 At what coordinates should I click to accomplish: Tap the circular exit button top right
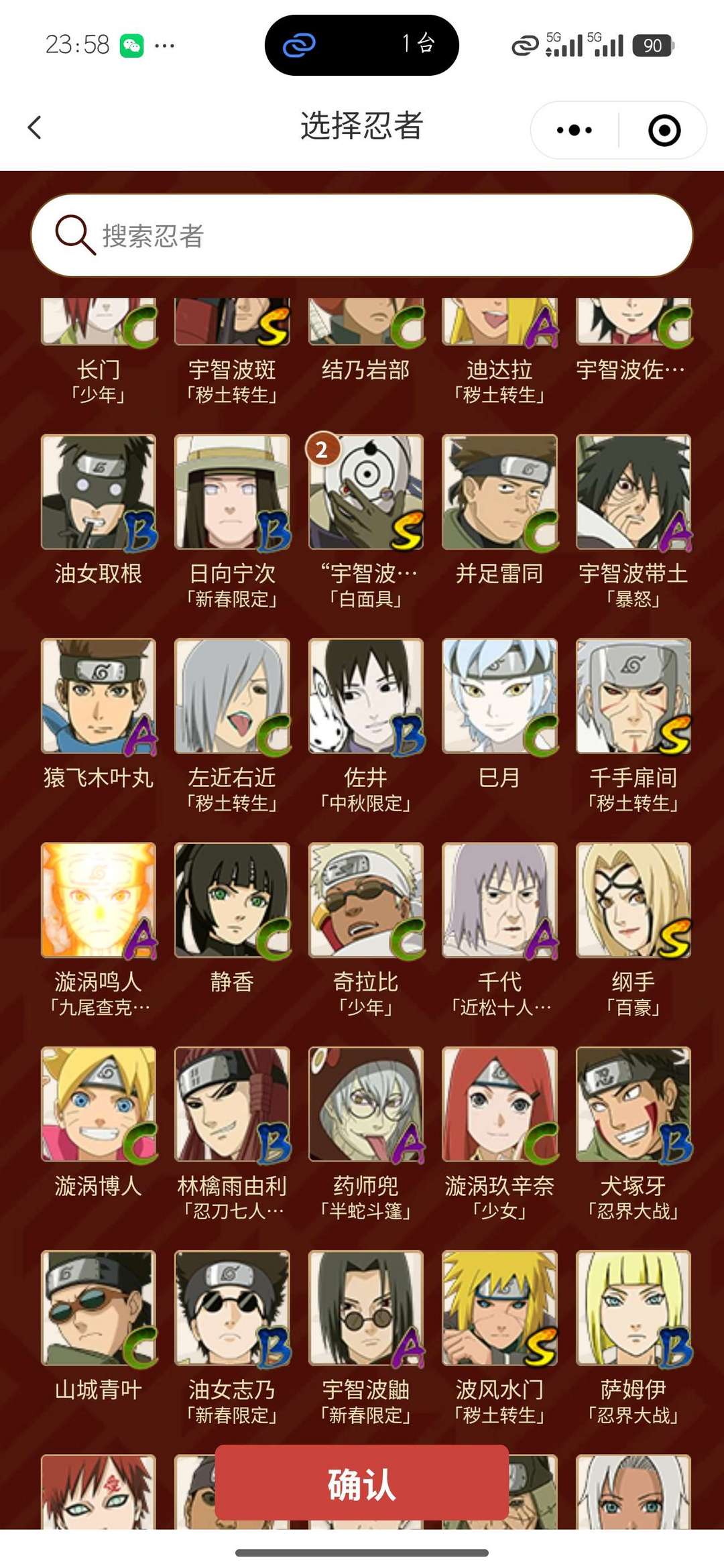tap(663, 130)
